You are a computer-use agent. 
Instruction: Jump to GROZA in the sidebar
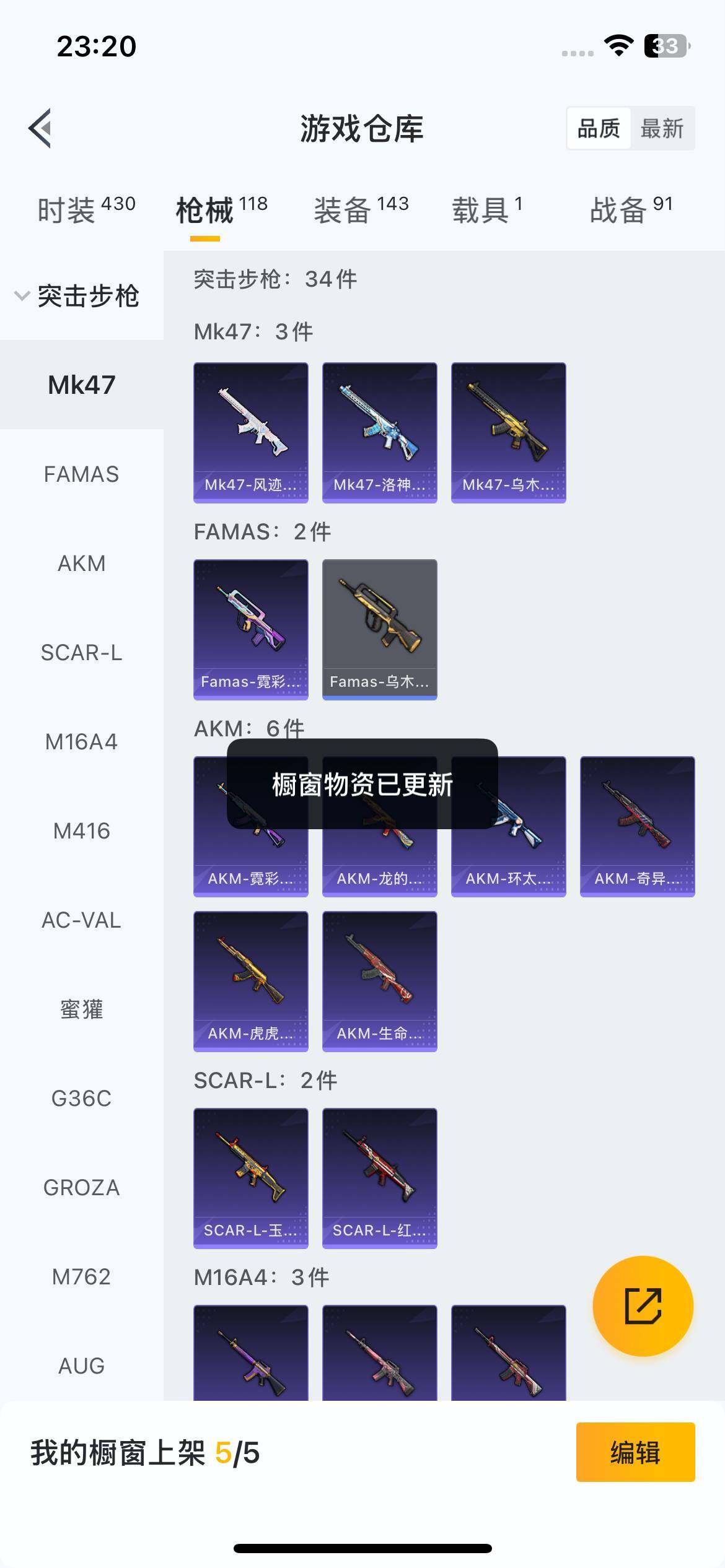[x=81, y=1188]
